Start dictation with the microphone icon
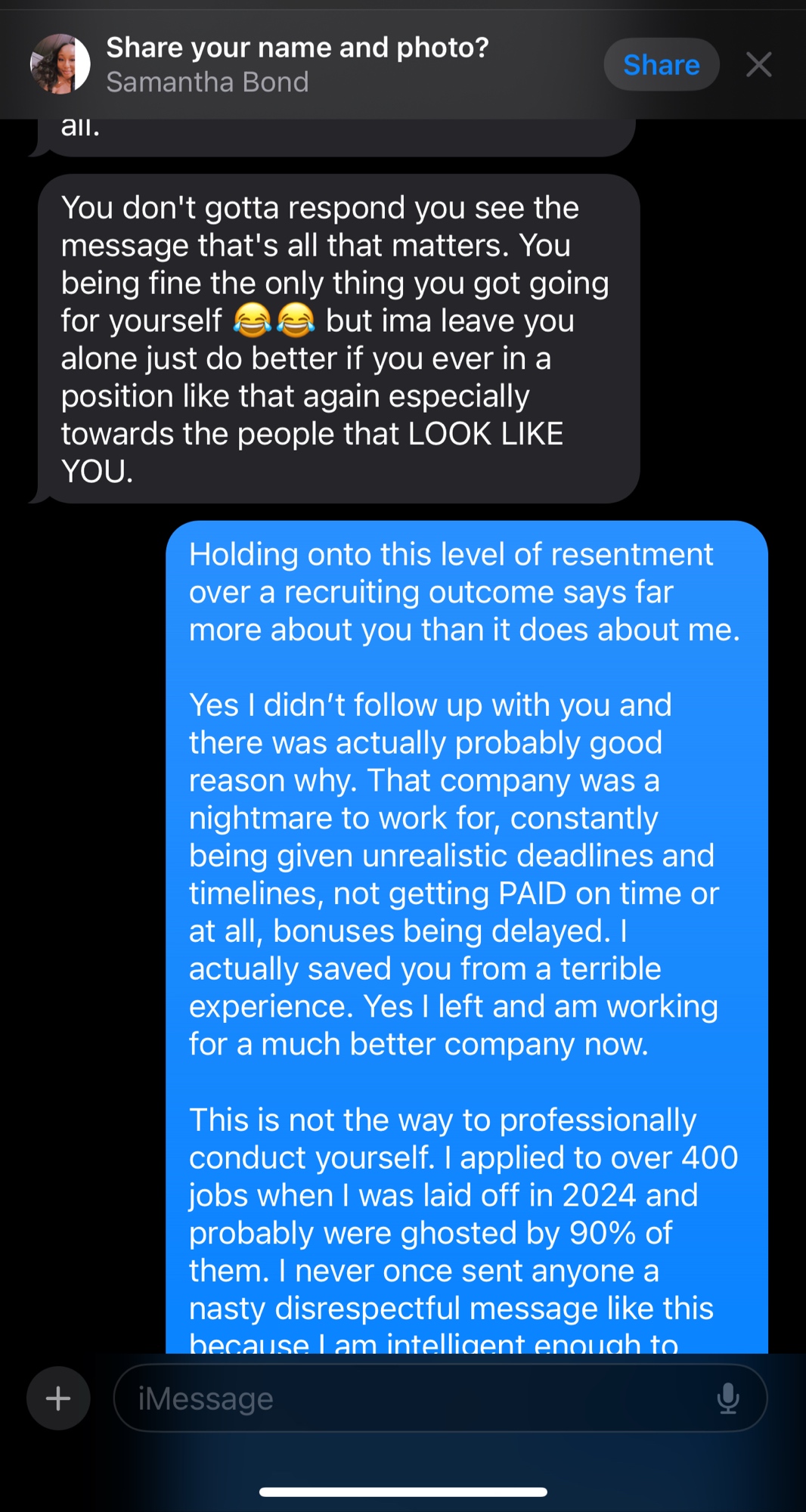The width and height of the screenshot is (806, 1512). tap(727, 1399)
